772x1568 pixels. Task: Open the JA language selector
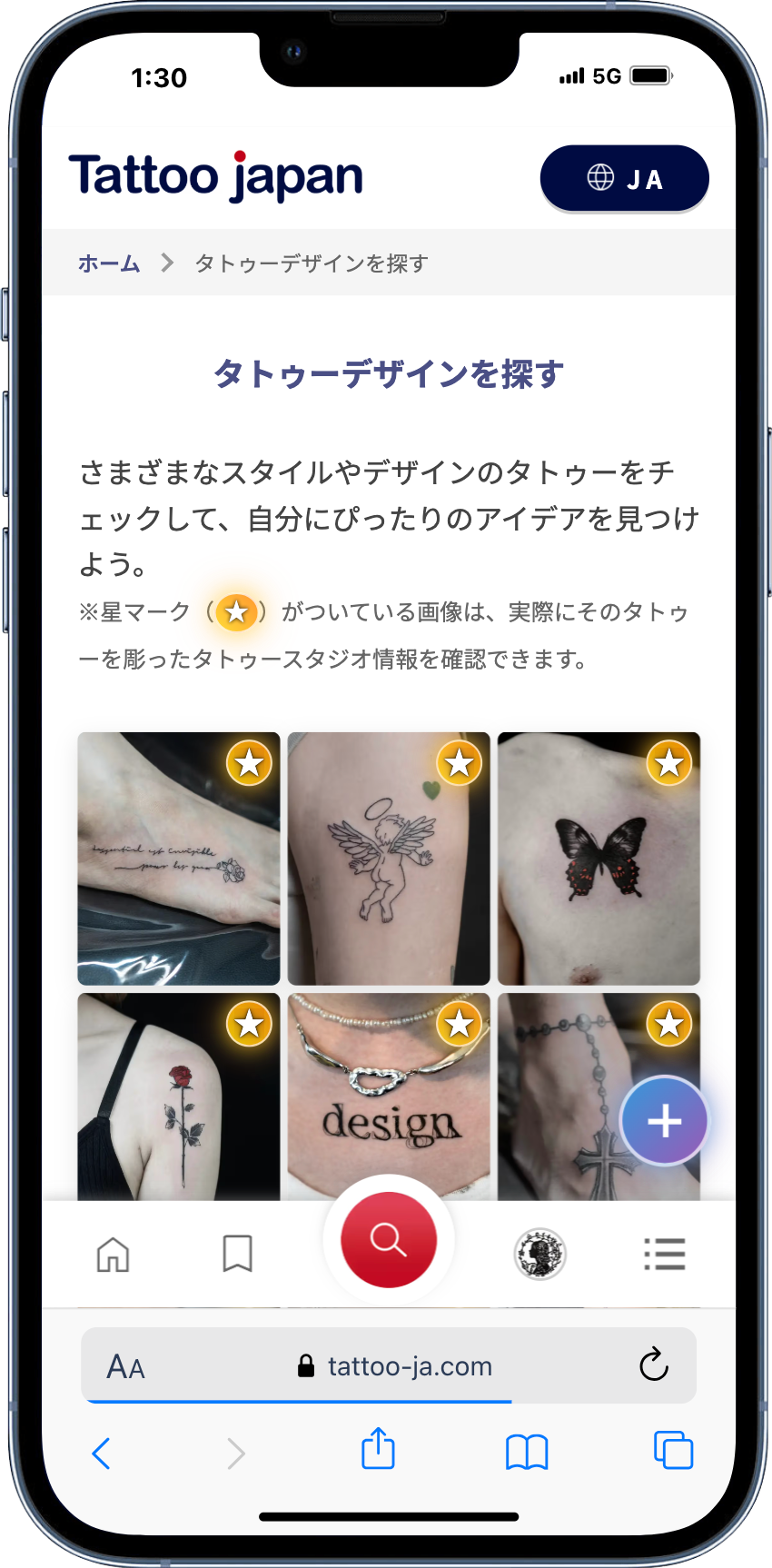[x=624, y=178]
